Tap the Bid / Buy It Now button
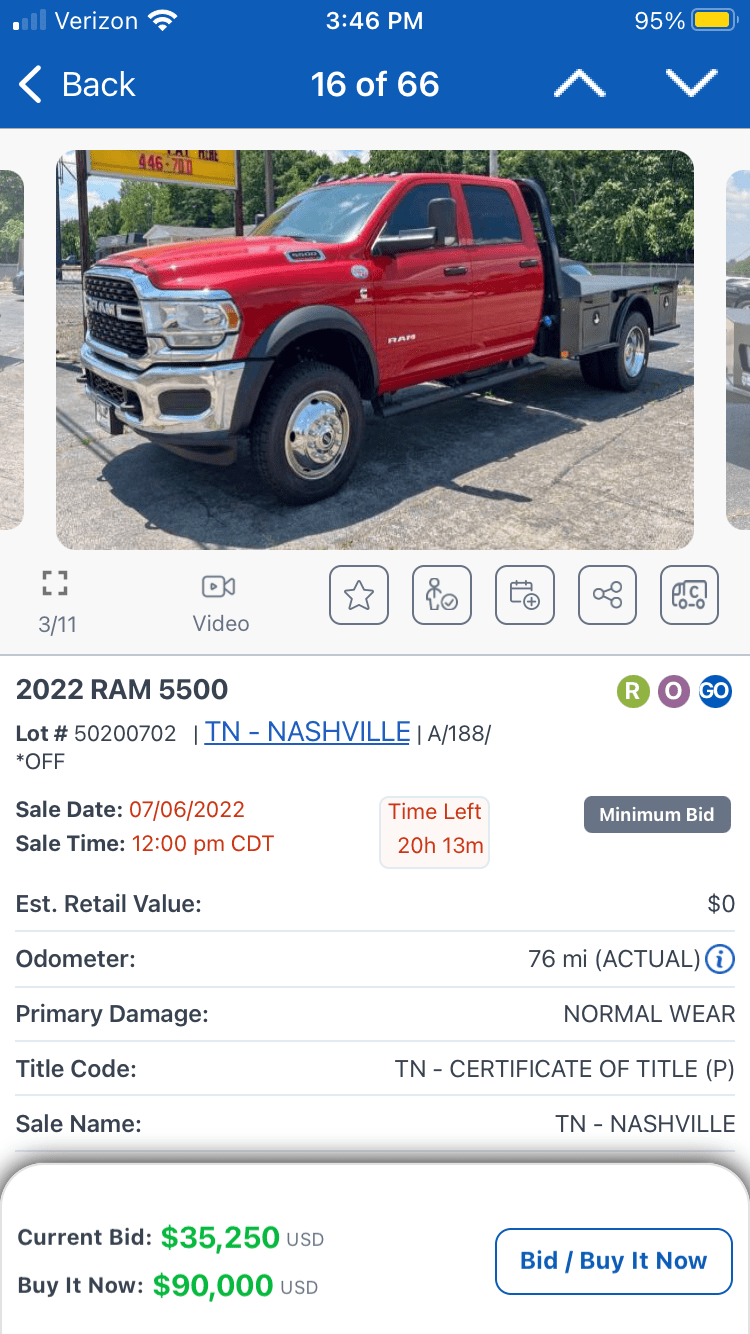Screen dimensions: 750x1334 (x=613, y=1261)
